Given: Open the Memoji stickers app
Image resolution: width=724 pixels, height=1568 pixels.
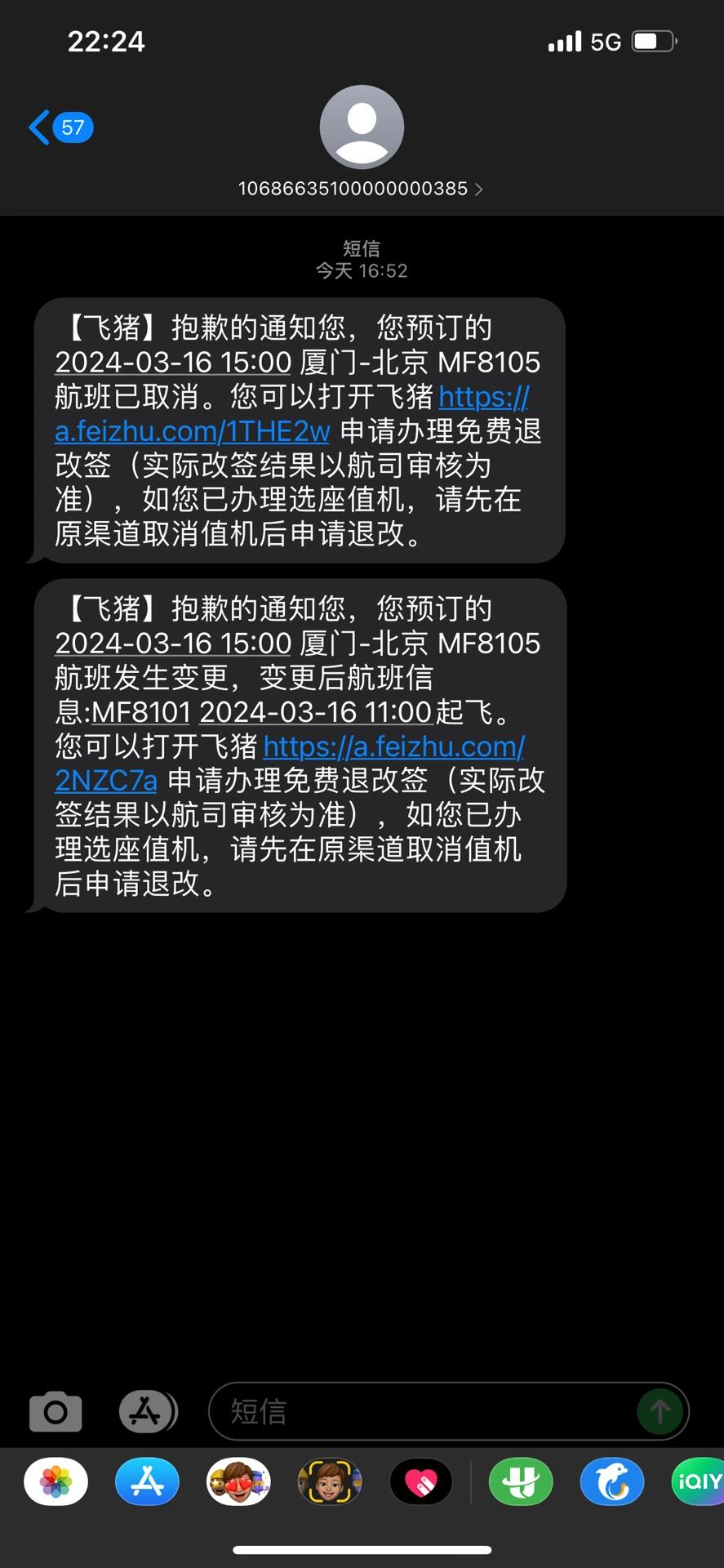Looking at the screenshot, I should coord(238,1481).
